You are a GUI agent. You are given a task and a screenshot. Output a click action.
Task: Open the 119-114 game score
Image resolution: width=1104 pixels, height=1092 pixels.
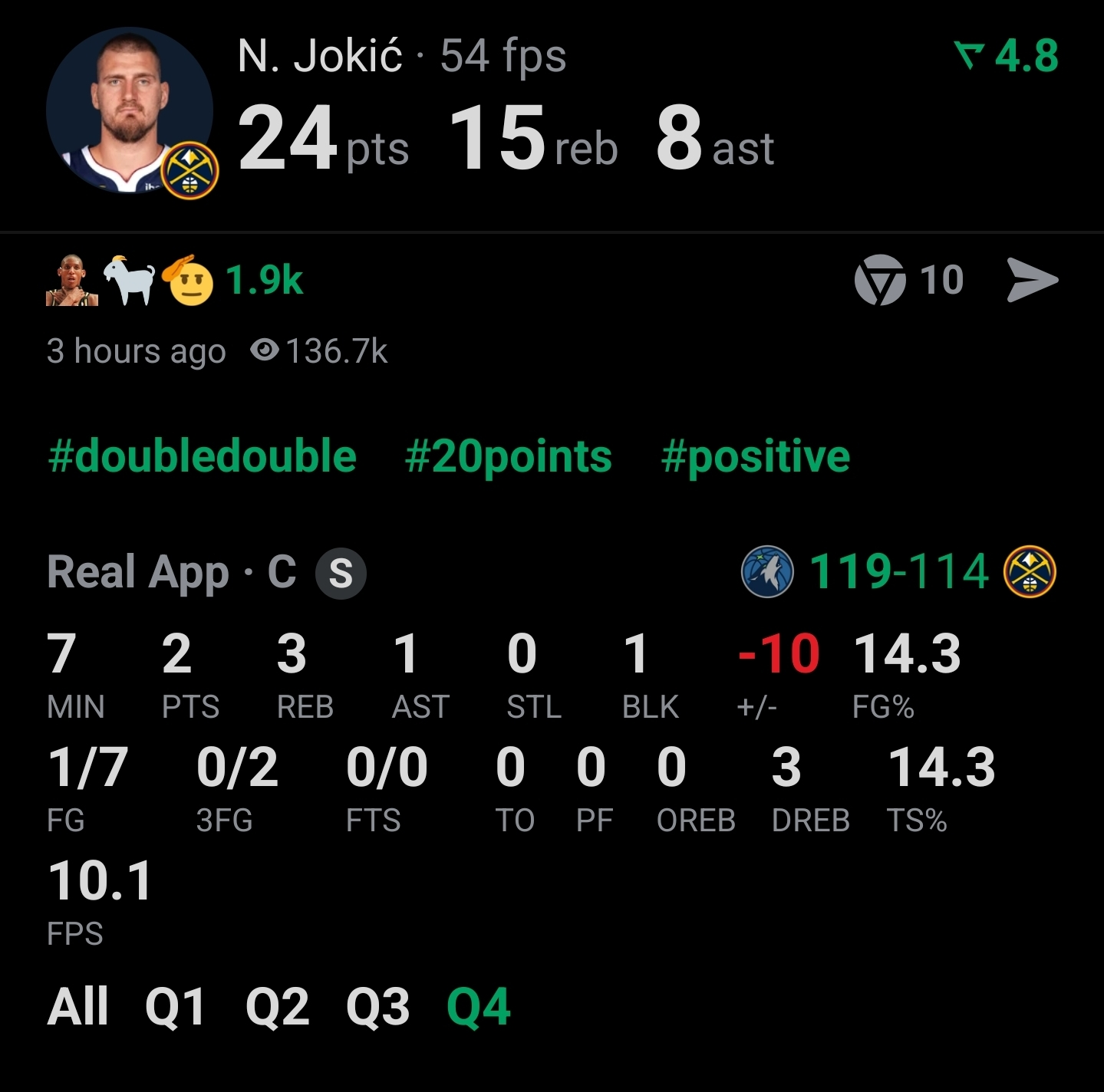click(898, 572)
